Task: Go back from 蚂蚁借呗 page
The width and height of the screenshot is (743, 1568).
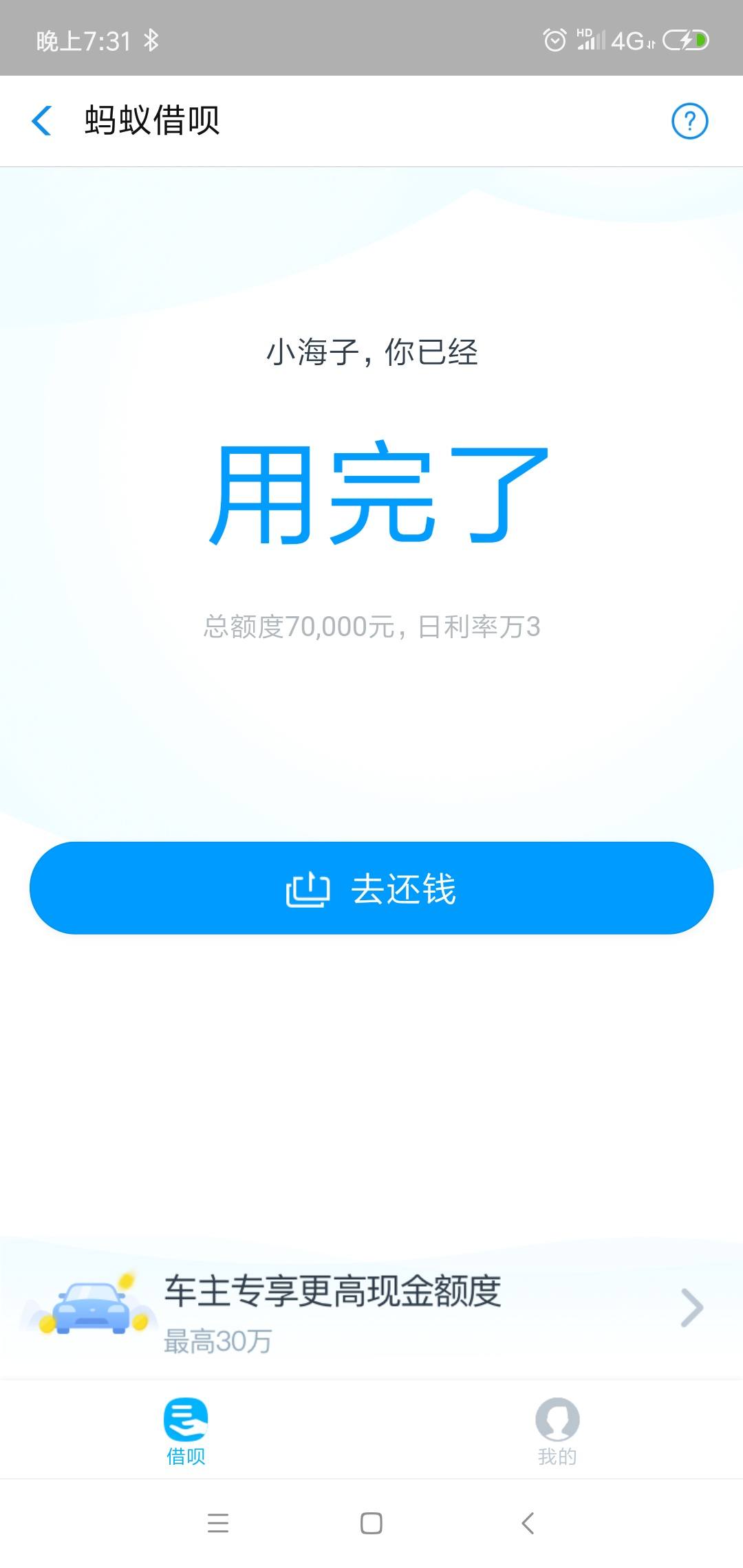Action: click(42, 121)
